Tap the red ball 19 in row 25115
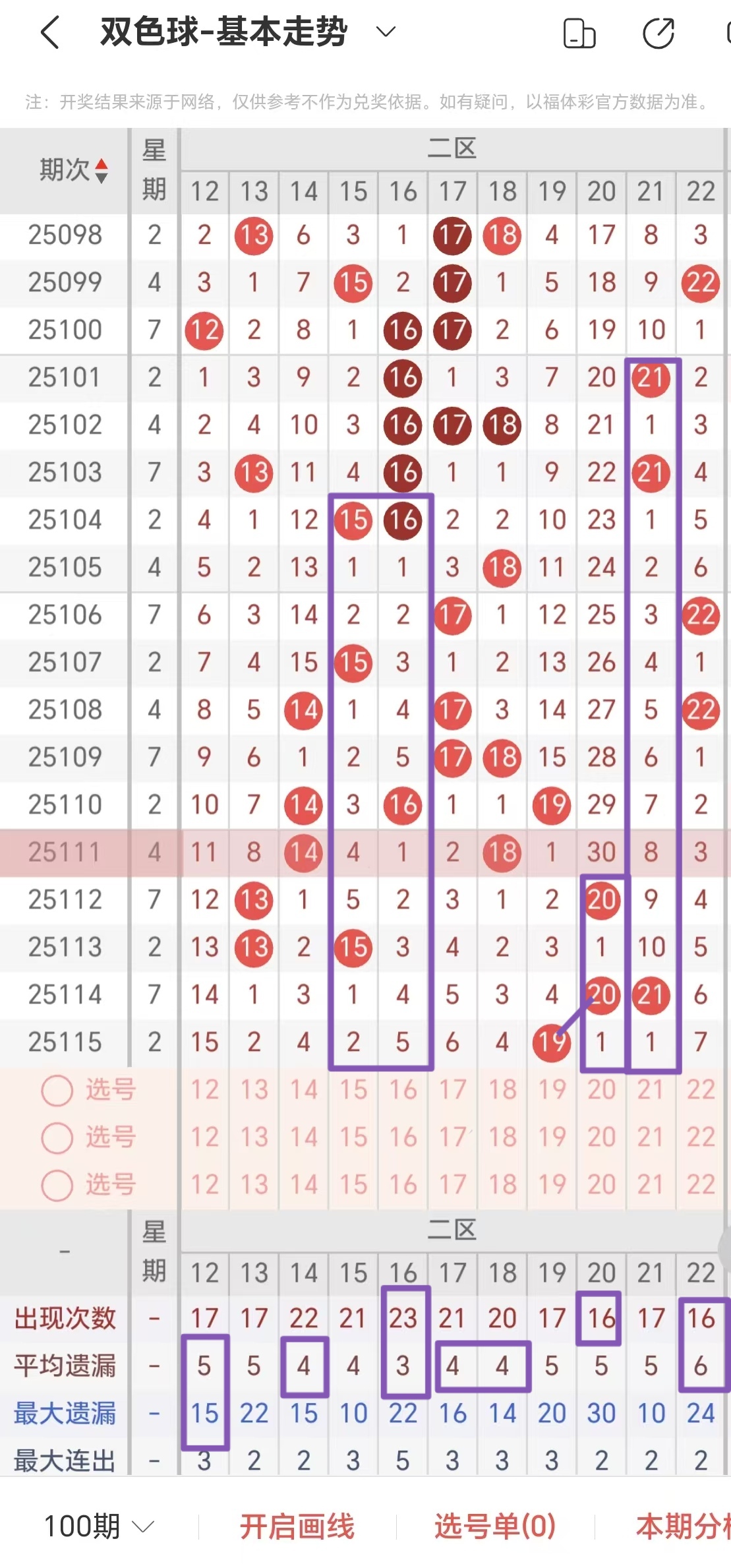This screenshot has width=731, height=1568. click(551, 1044)
